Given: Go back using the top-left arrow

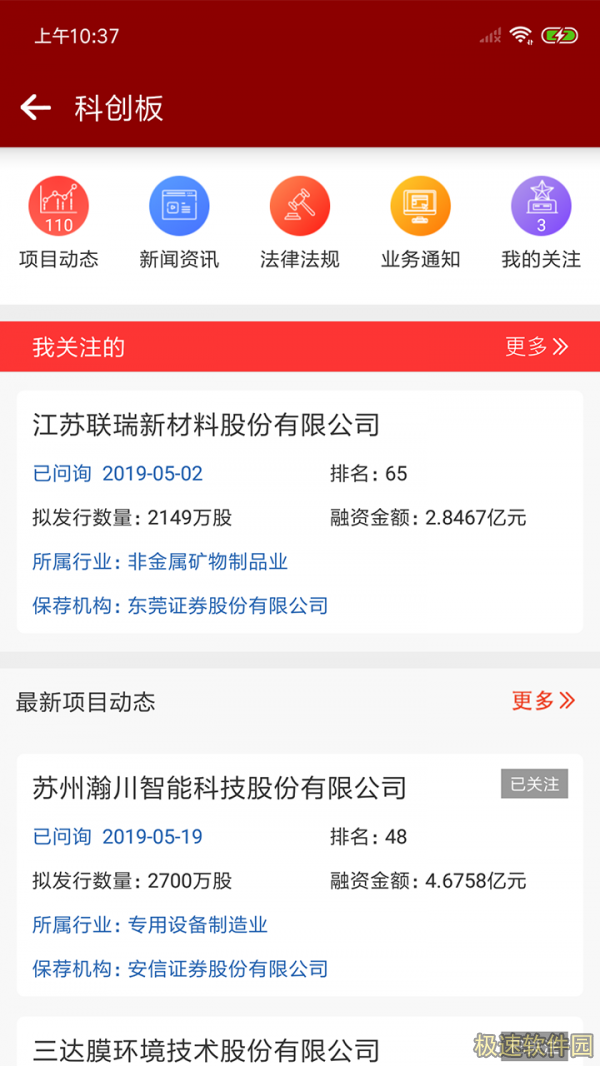Looking at the screenshot, I should pos(35,107).
